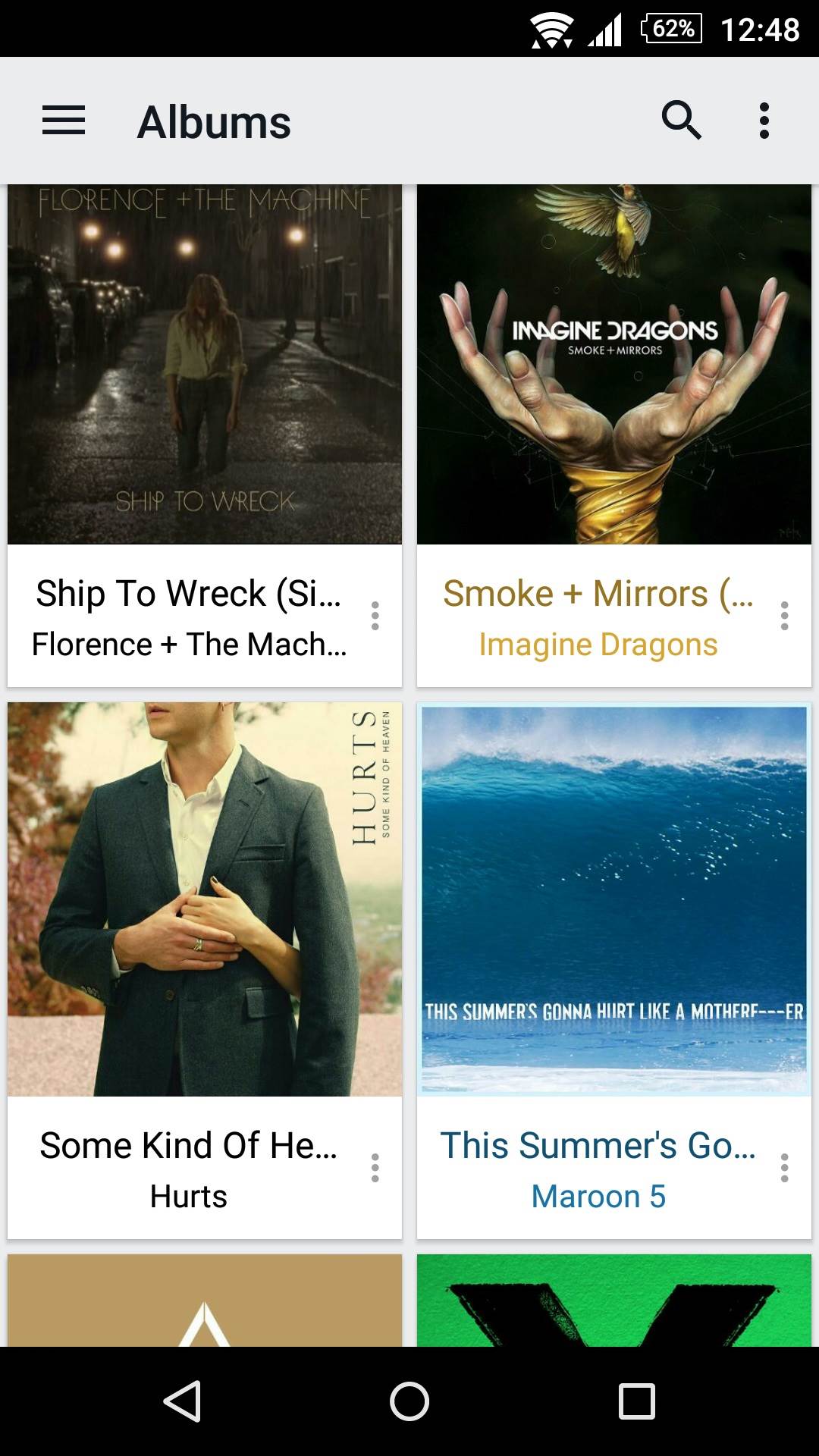Open the Smoke + Mirrors album

(x=614, y=364)
